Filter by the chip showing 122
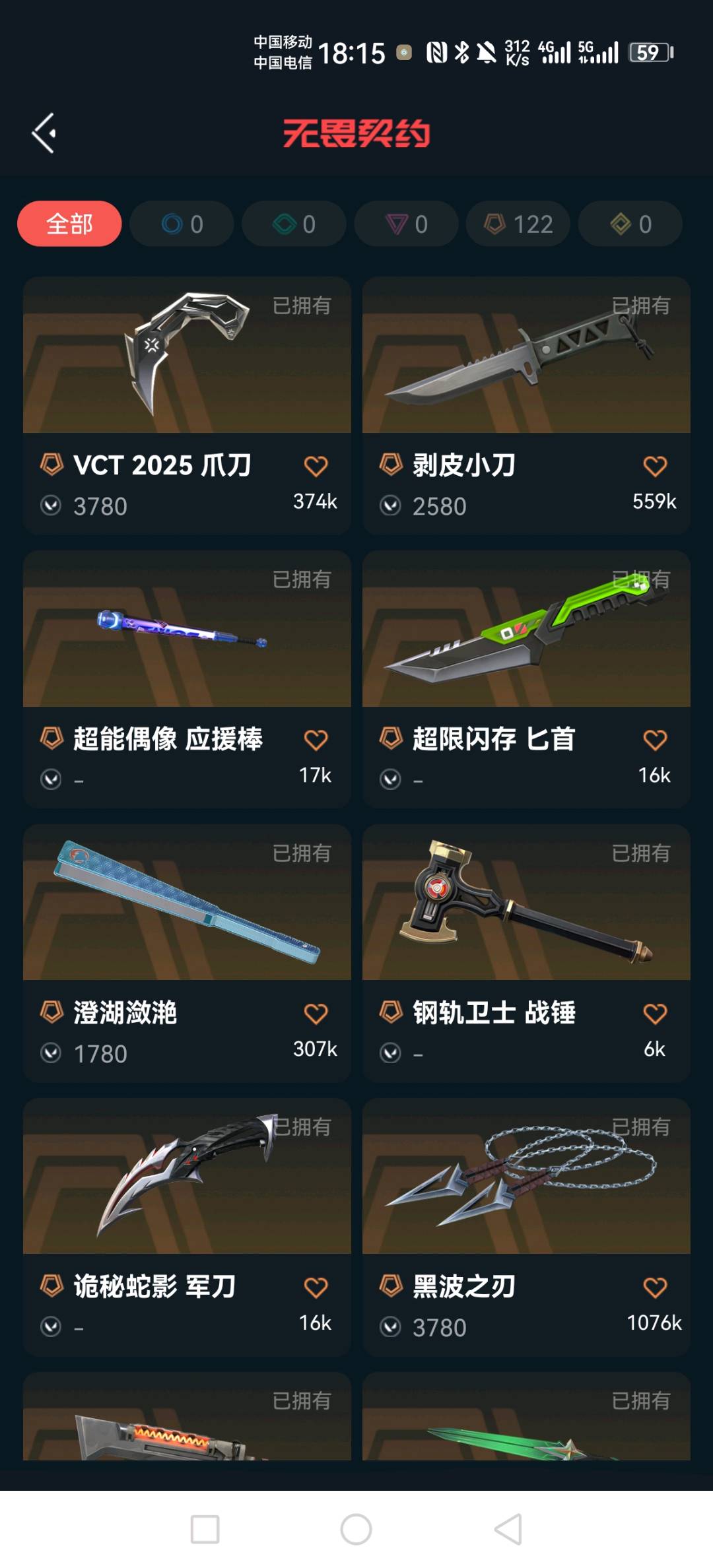713x1568 pixels. pyautogui.click(x=518, y=224)
